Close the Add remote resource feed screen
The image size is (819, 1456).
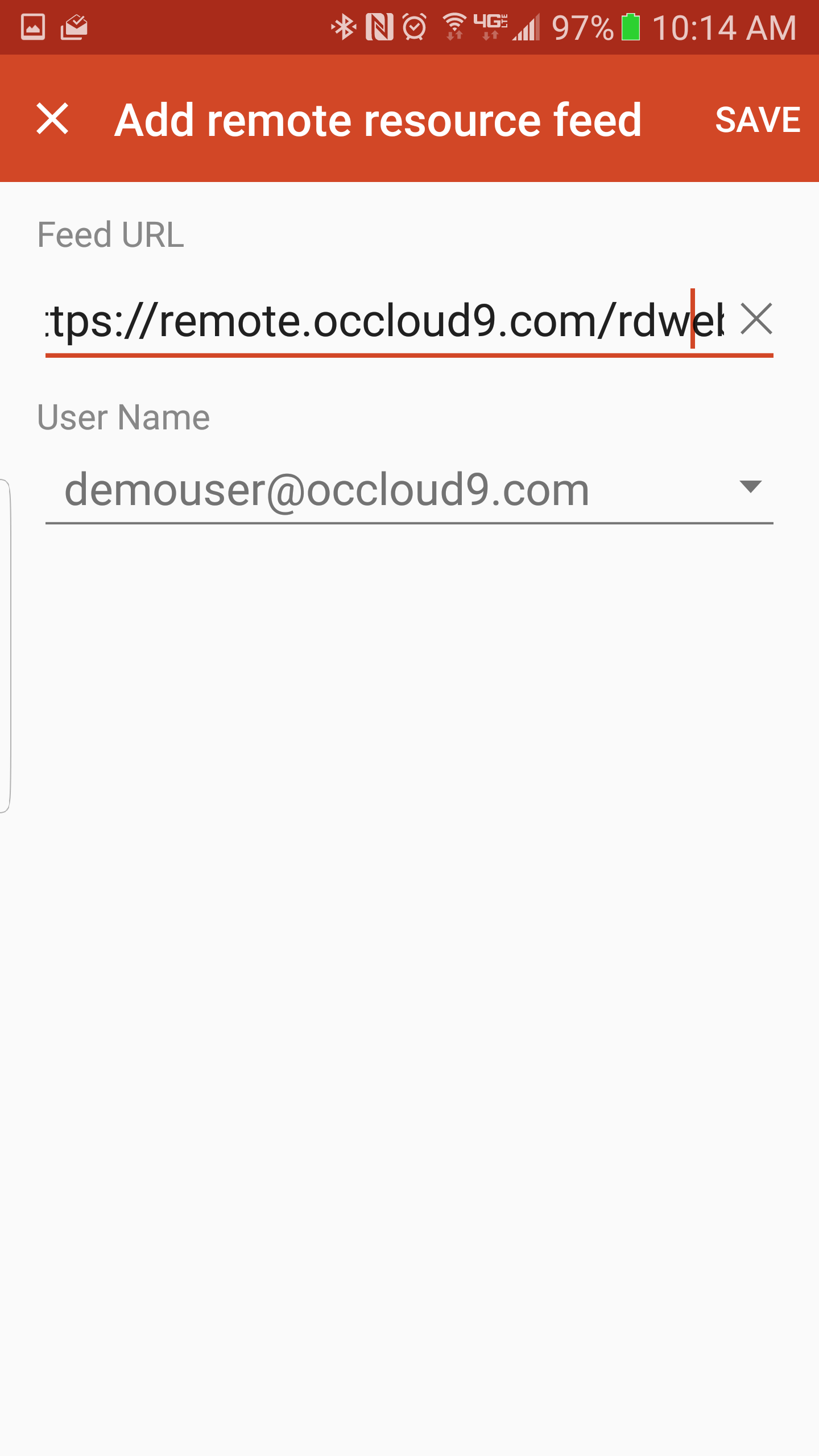tap(52, 119)
